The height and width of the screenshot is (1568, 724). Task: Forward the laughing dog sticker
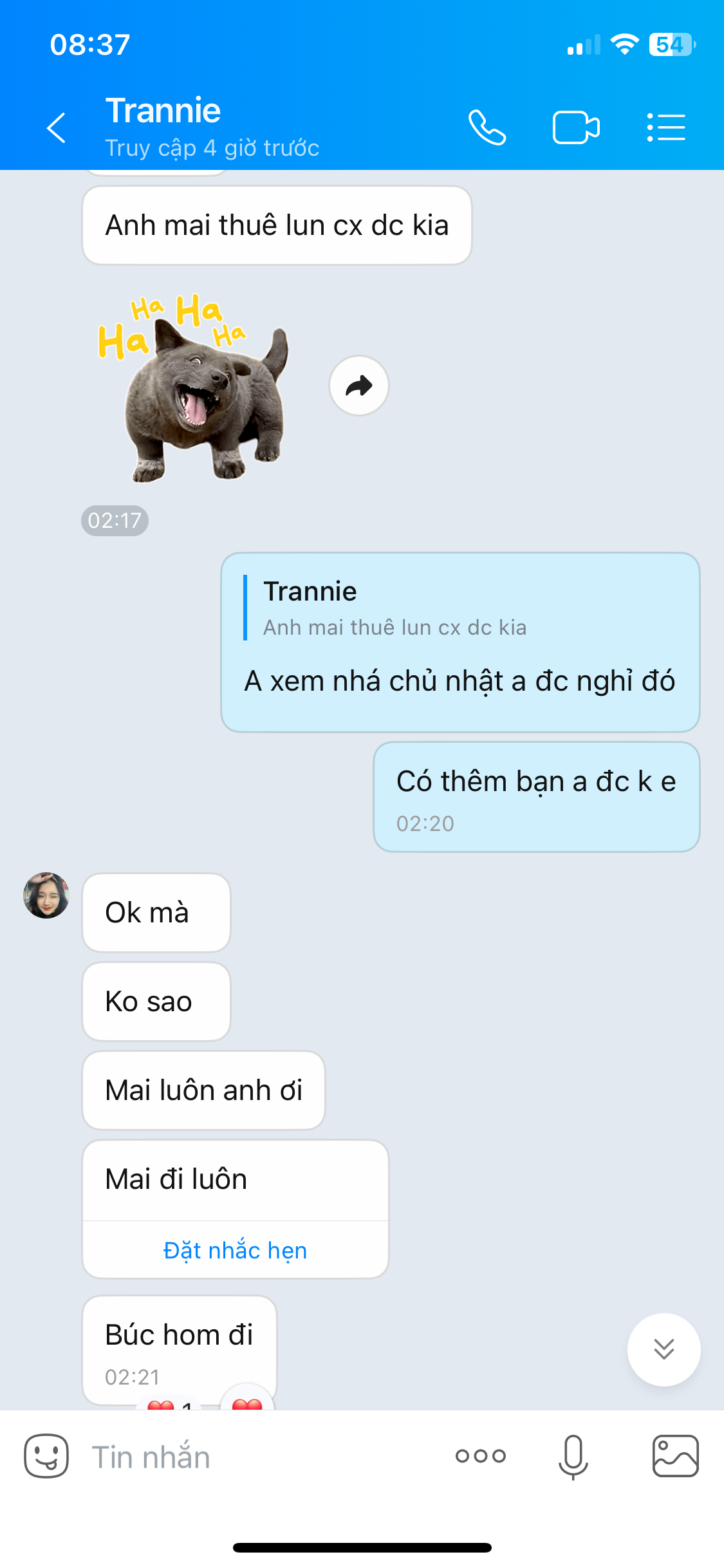point(359,386)
